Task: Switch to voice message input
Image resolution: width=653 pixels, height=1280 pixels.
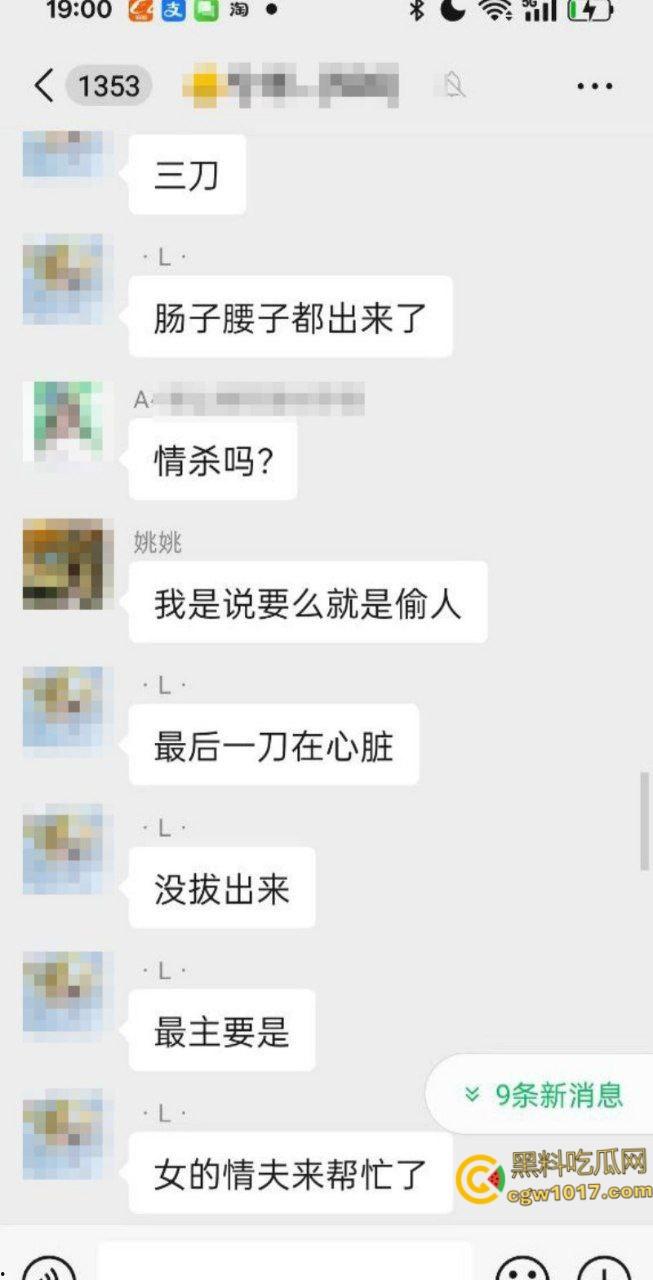Action: 48,1268
